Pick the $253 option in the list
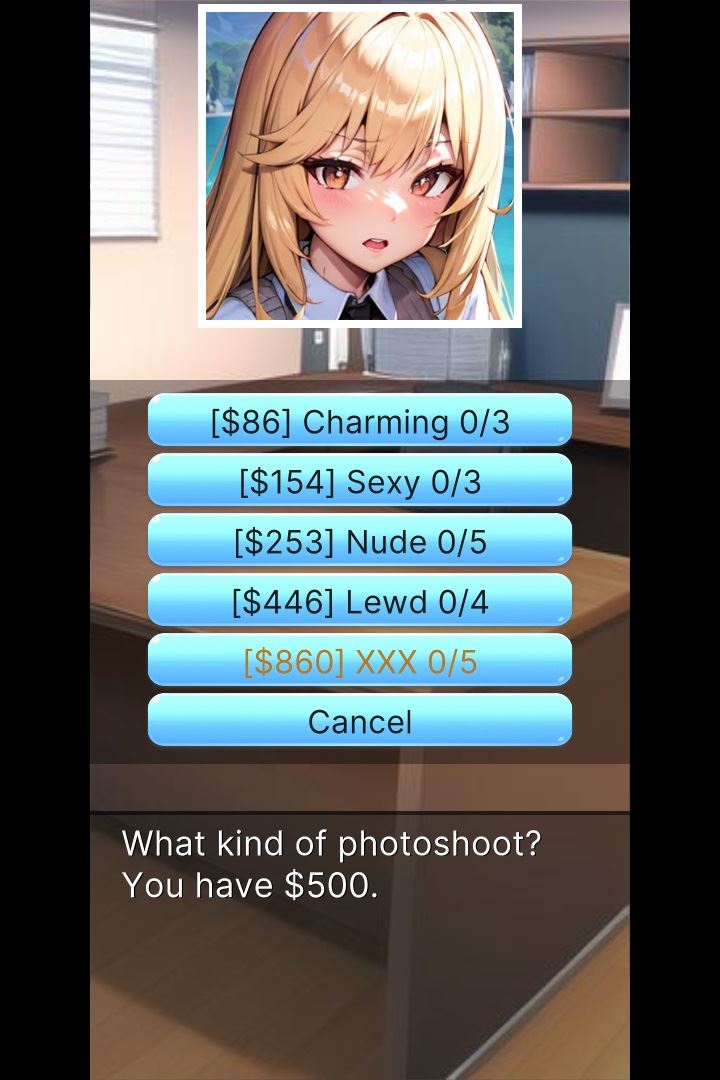The height and width of the screenshot is (1080, 720). (360, 541)
